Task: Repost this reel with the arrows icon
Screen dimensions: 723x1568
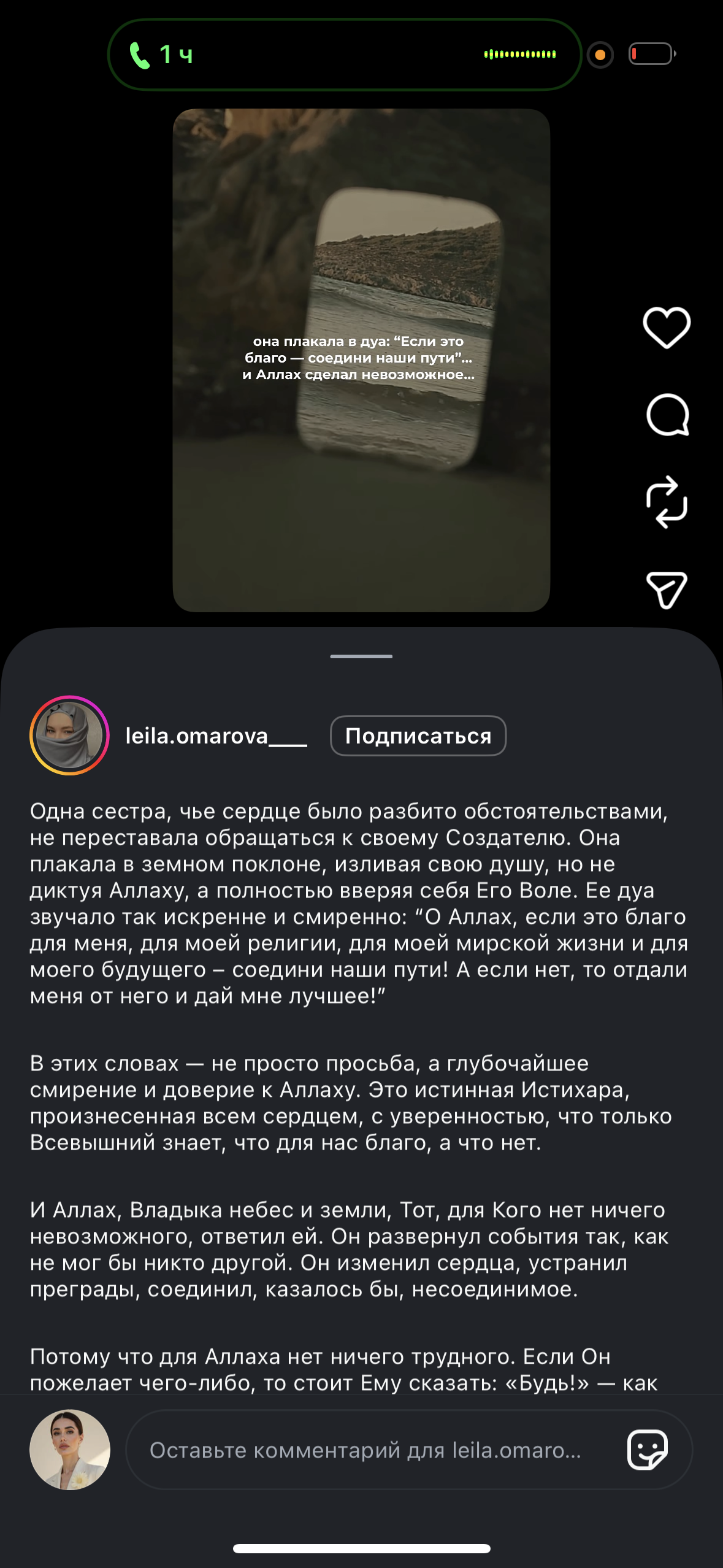Action: tap(667, 502)
